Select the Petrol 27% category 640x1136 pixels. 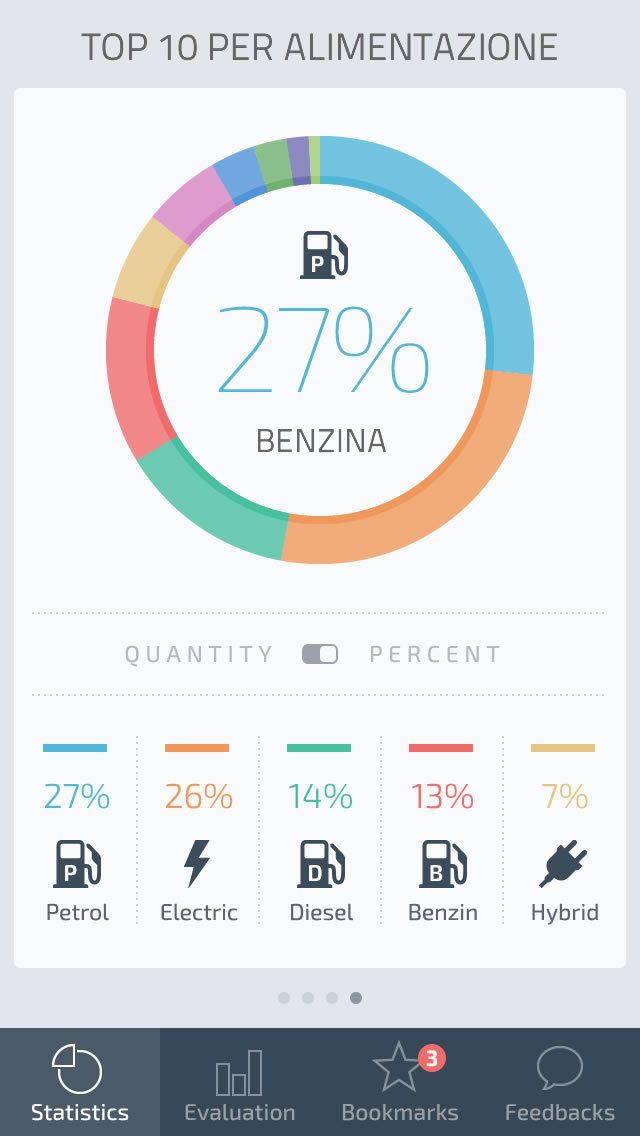tap(76, 832)
